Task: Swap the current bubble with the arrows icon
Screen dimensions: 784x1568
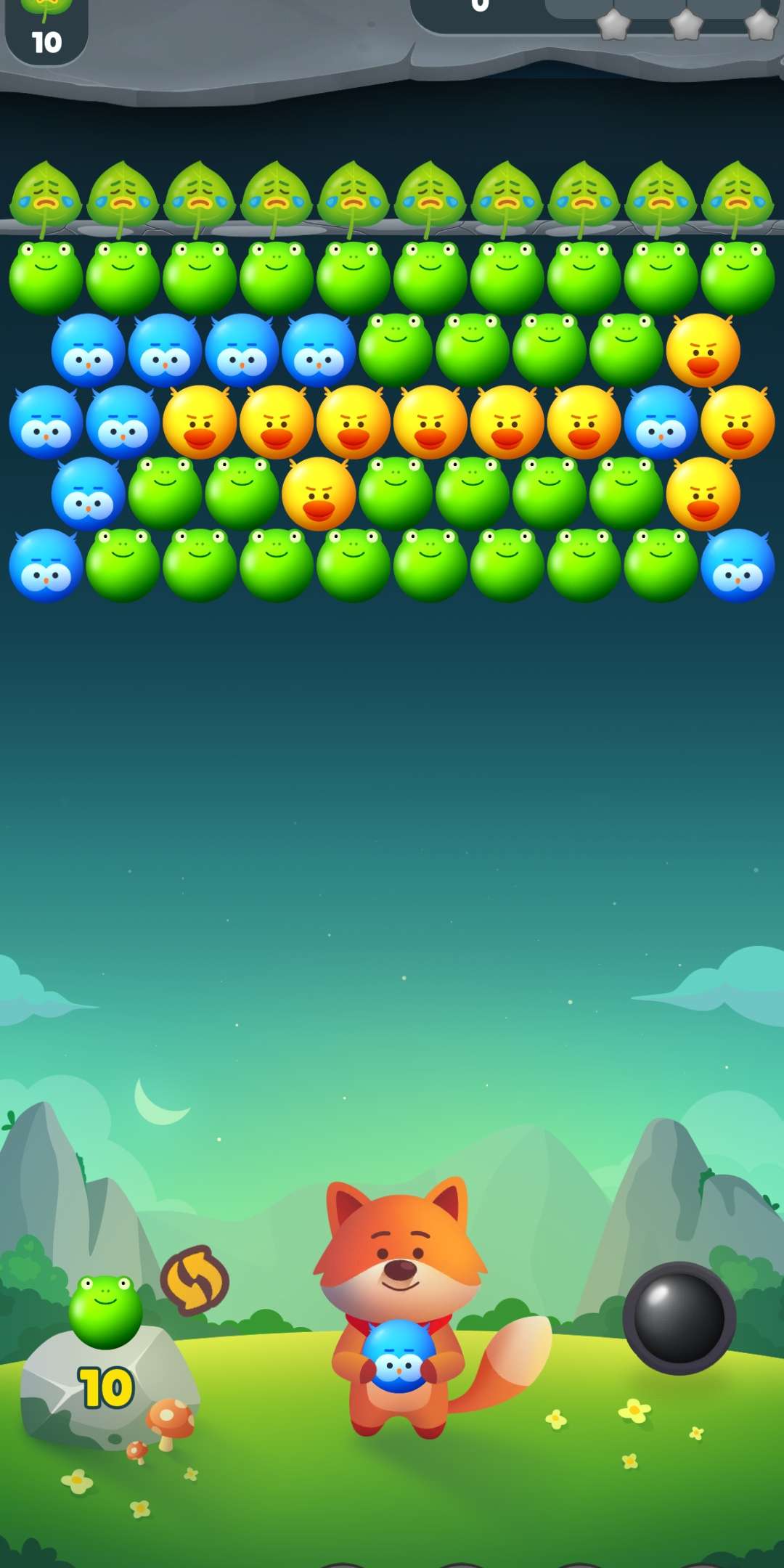Action: (x=195, y=1281)
